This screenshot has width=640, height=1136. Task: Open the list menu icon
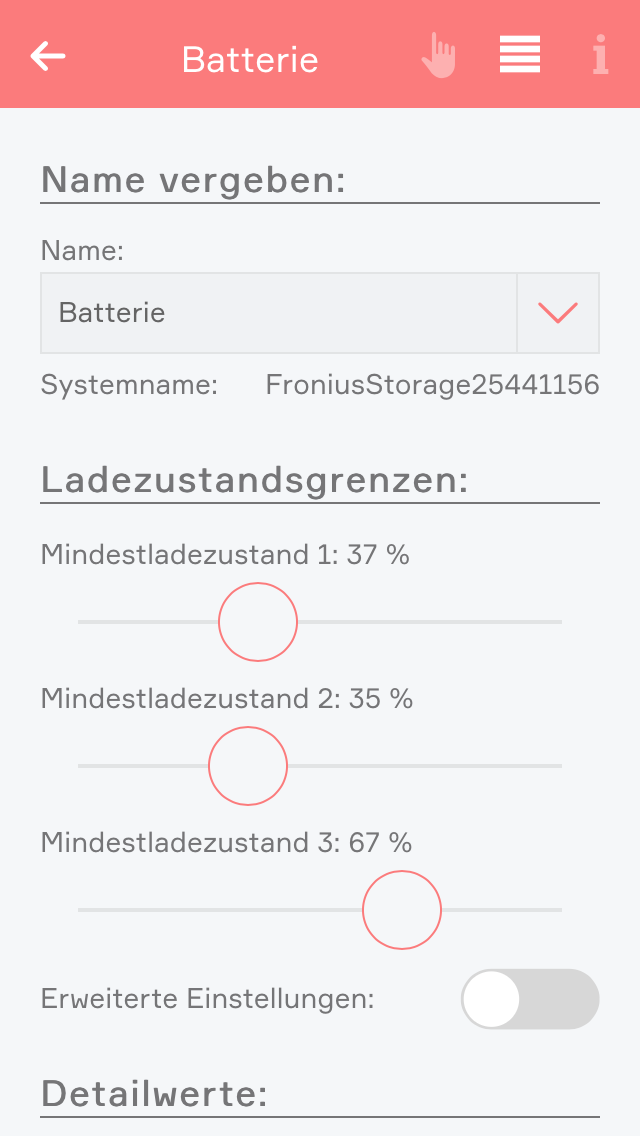[x=520, y=55]
